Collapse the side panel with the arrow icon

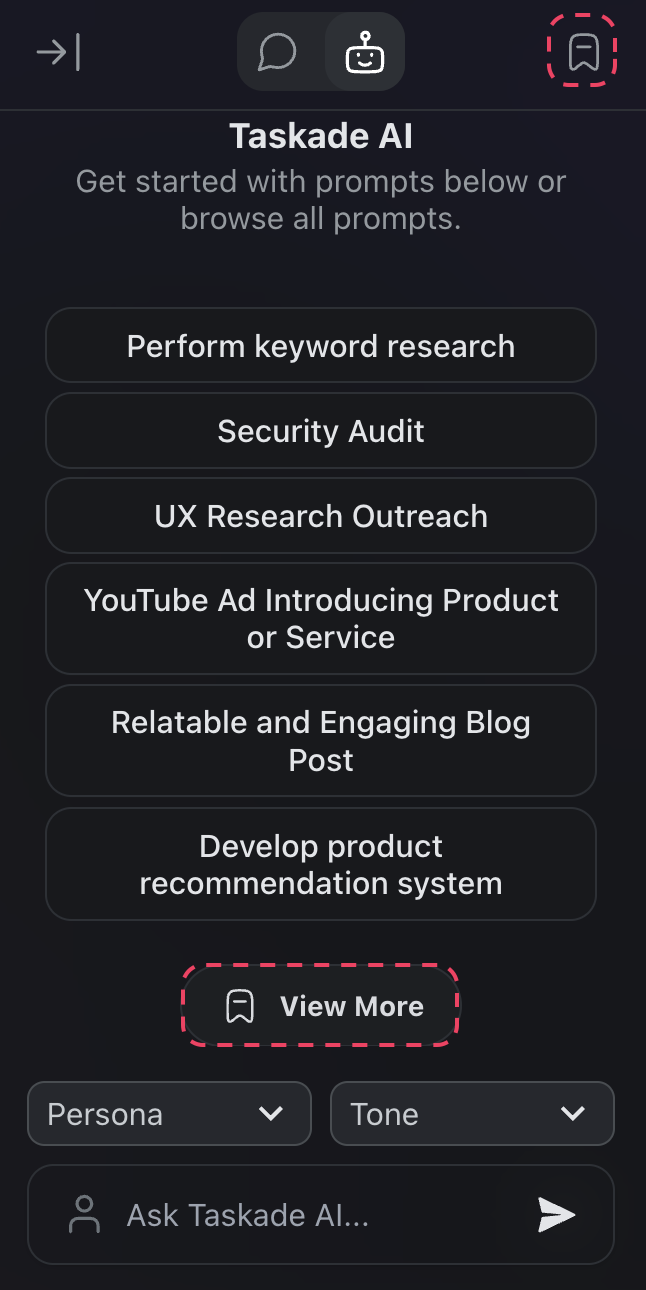(x=58, y=52)
